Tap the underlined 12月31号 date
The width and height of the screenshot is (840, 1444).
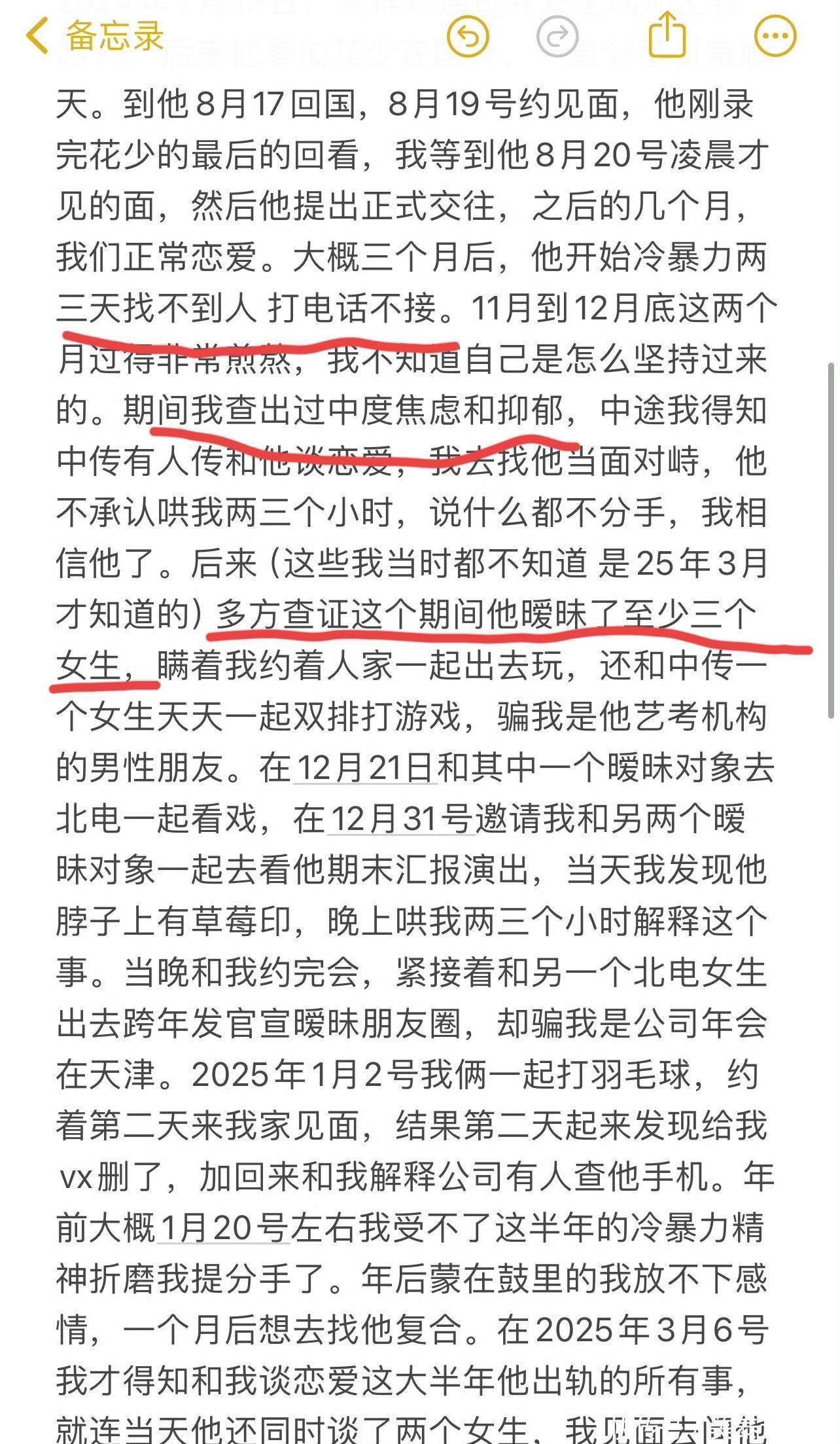pyautogui.click(x=400, y=818)
